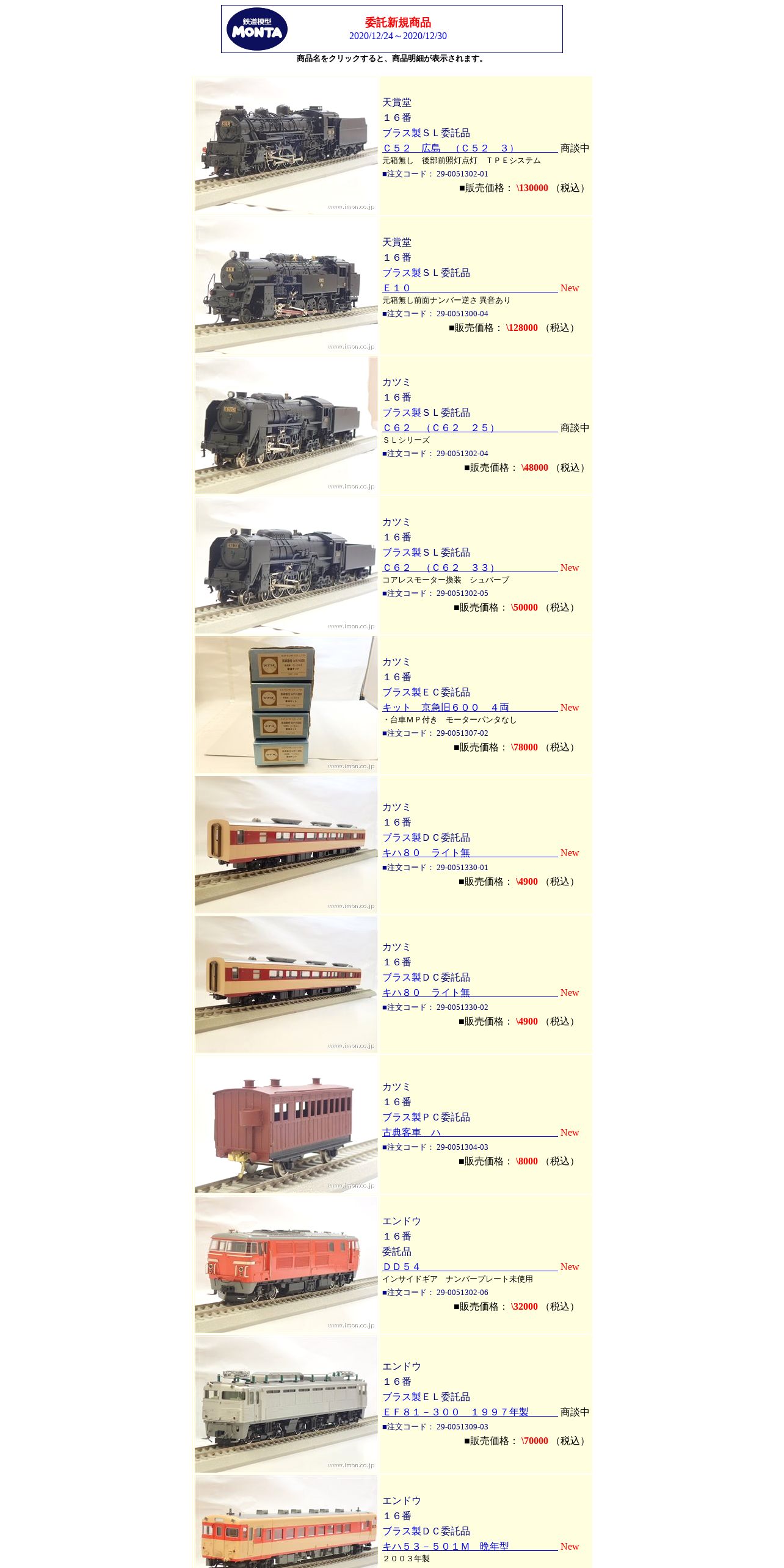Viewport: 784px width, 1568px height.
Task: Go to キハ５３－５０１Ｍ 晩年型 details
Action: (446, 1547)
